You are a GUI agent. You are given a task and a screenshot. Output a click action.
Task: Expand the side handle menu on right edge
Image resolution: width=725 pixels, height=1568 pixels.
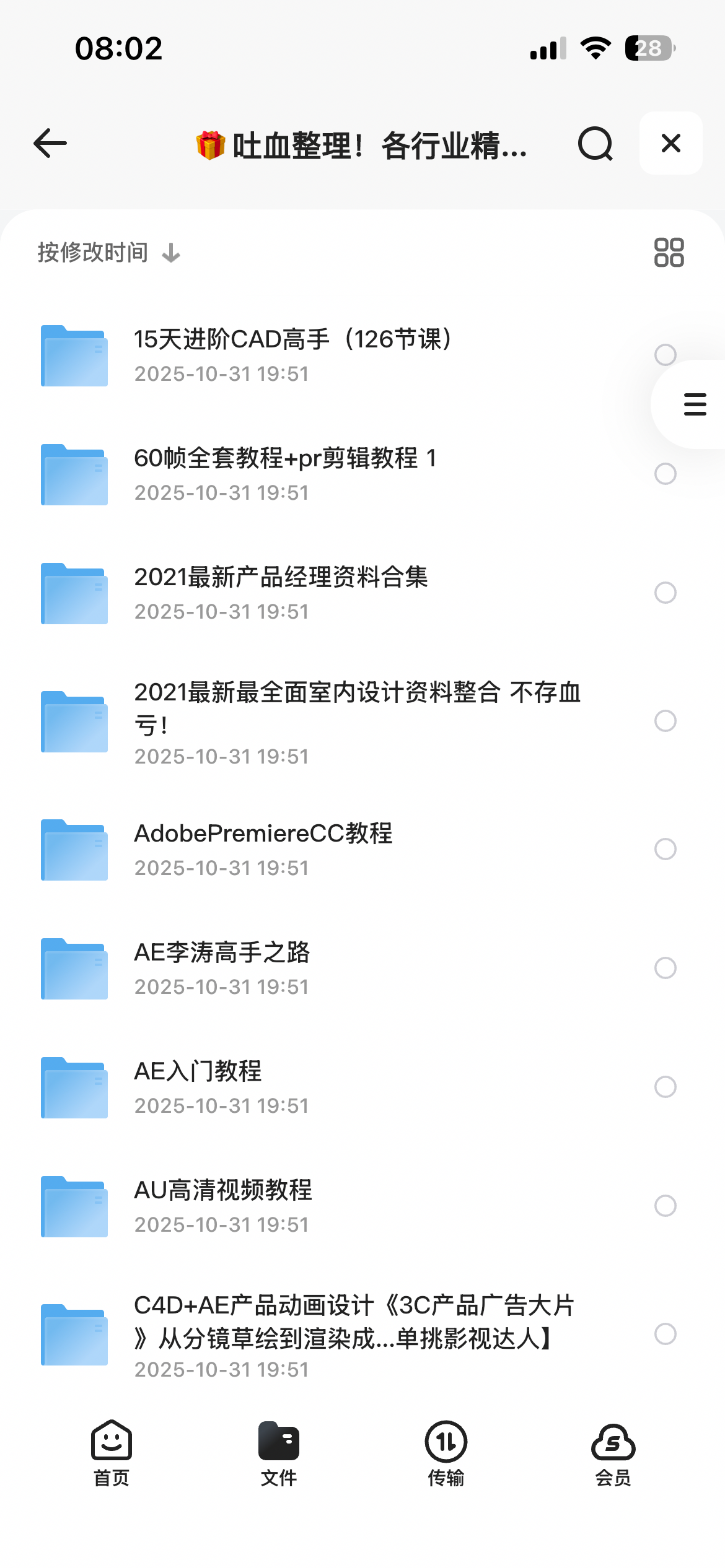693,403
